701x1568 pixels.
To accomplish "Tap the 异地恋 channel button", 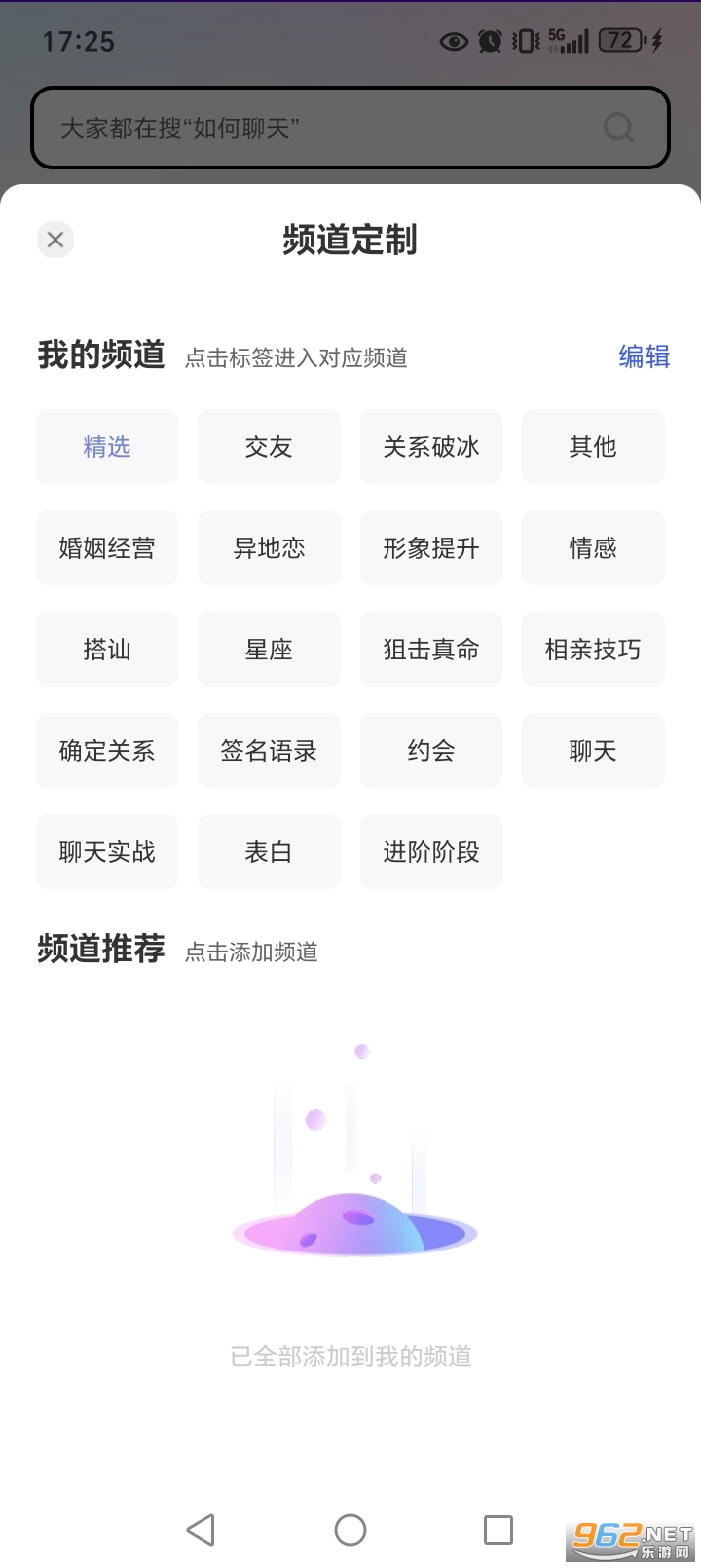I will pos(269,547).
